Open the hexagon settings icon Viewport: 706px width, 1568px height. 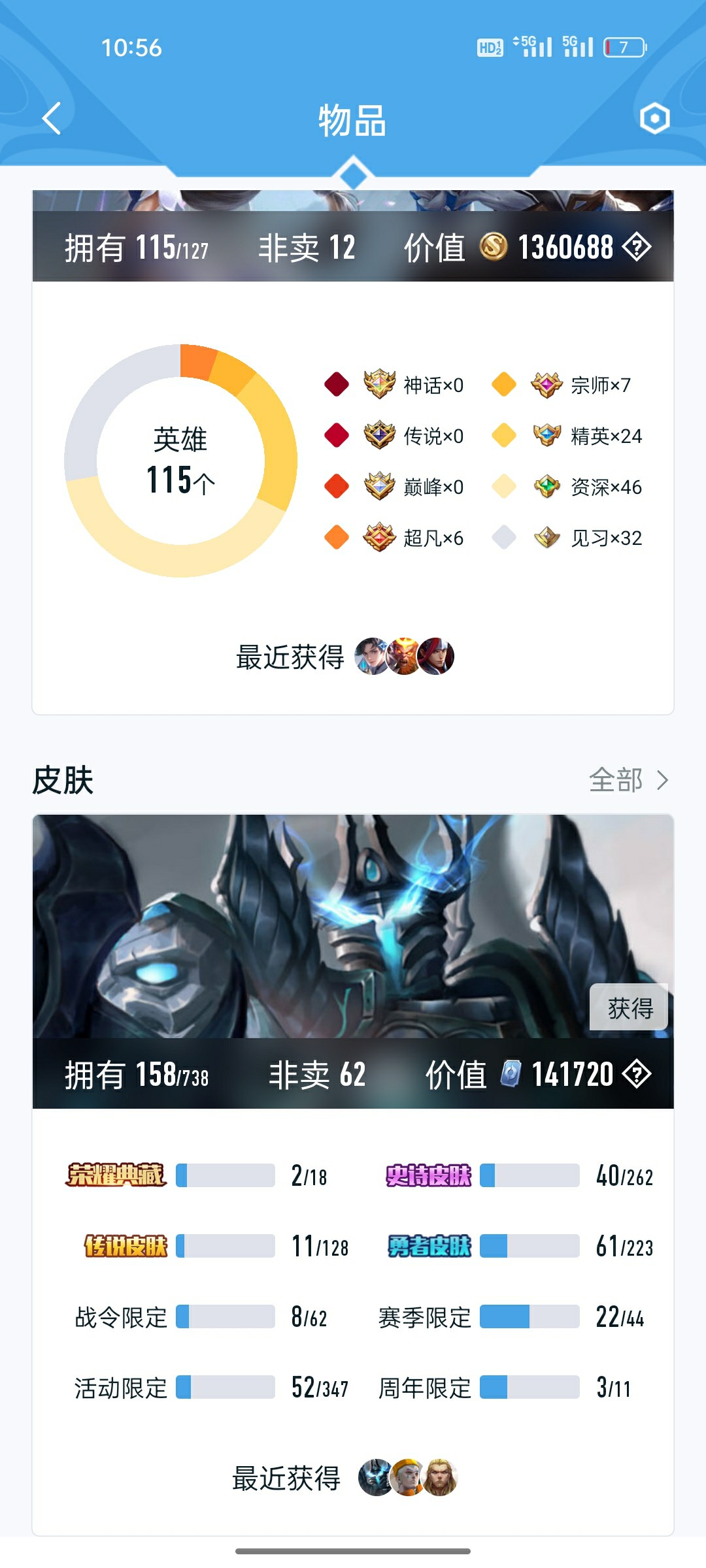654,119
